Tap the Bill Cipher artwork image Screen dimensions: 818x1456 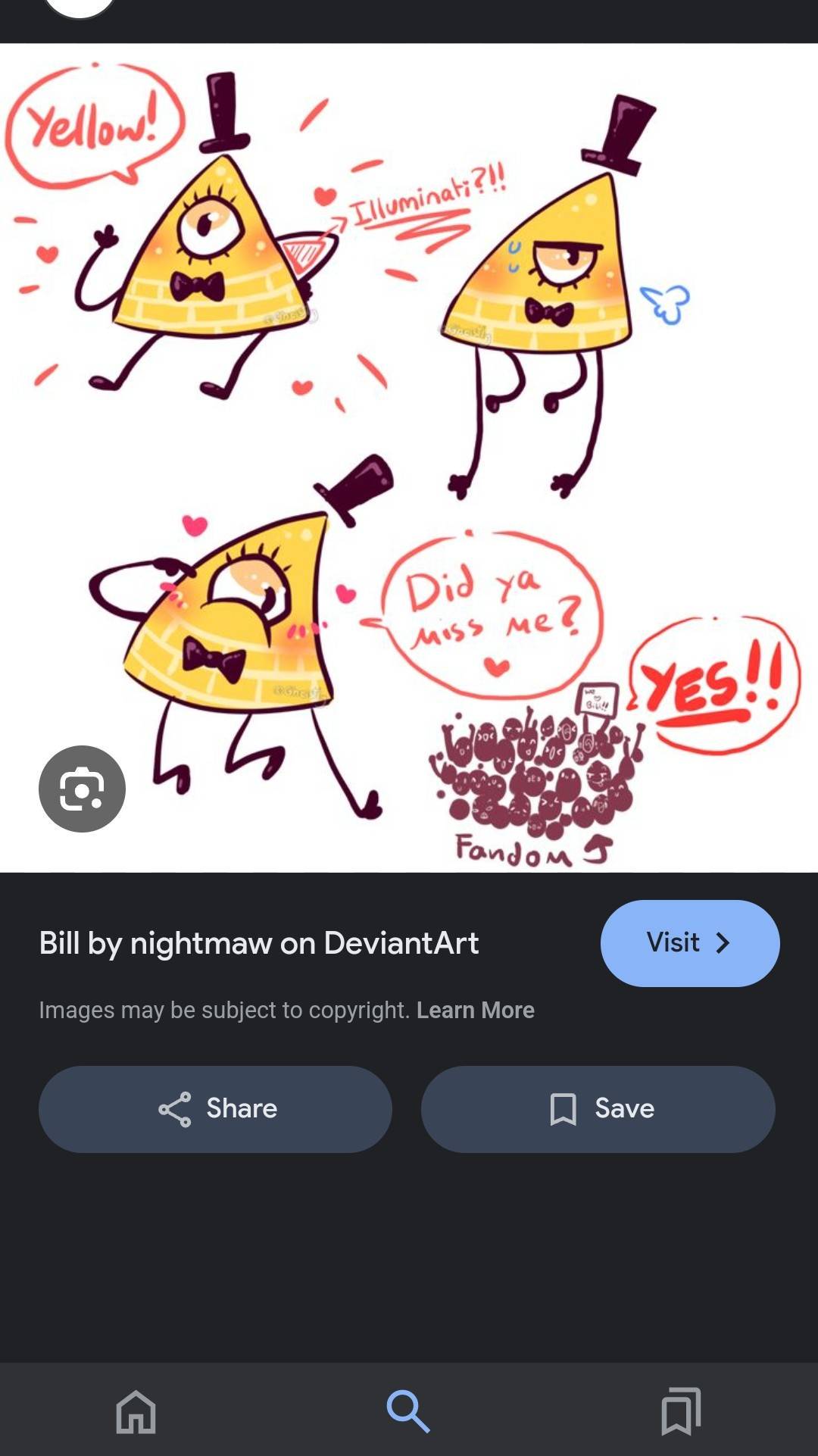click(x=409, y=455)
